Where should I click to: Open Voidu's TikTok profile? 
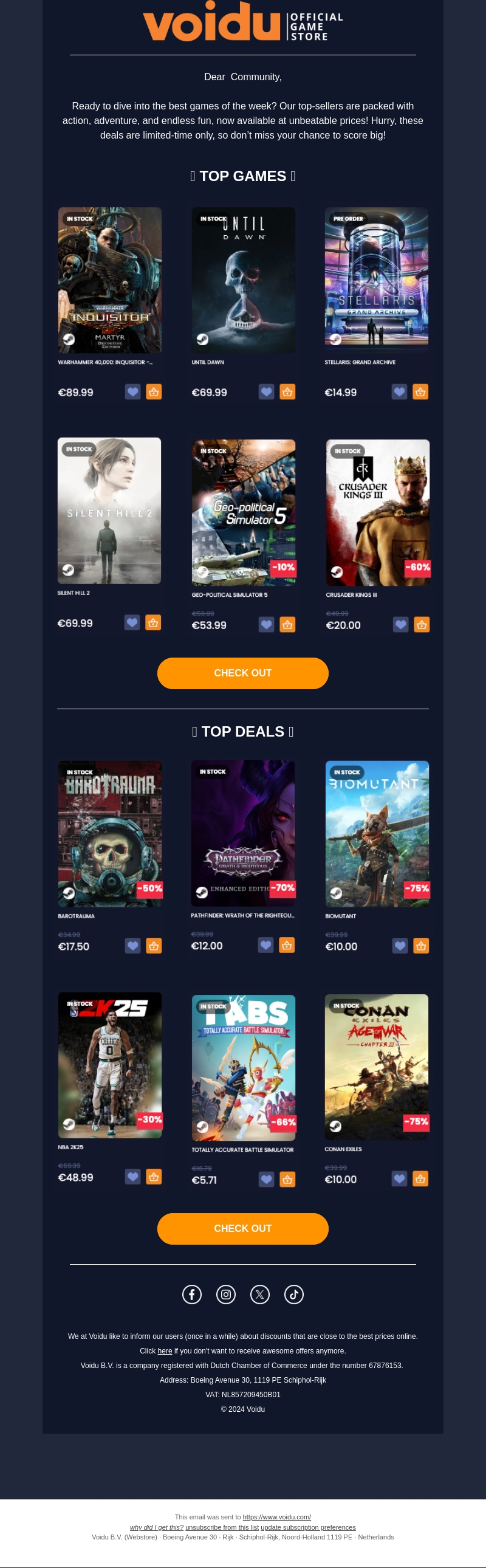[x=294, y=1294]
